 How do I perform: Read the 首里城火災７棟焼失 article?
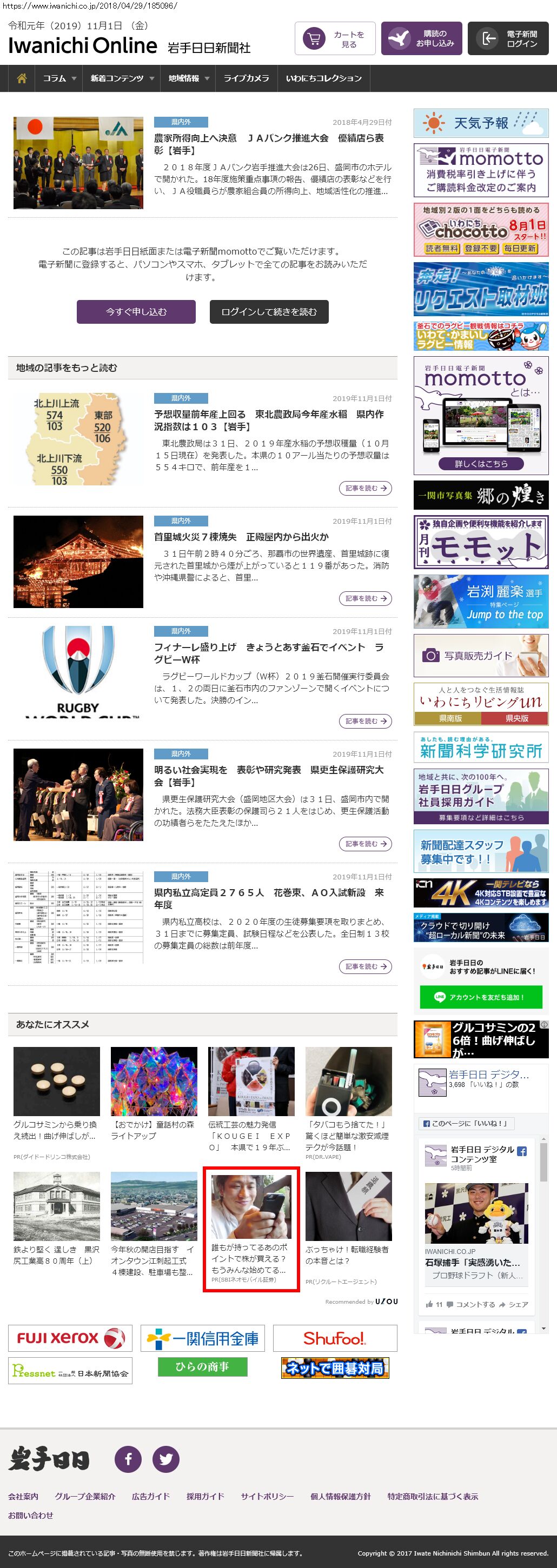241,537
